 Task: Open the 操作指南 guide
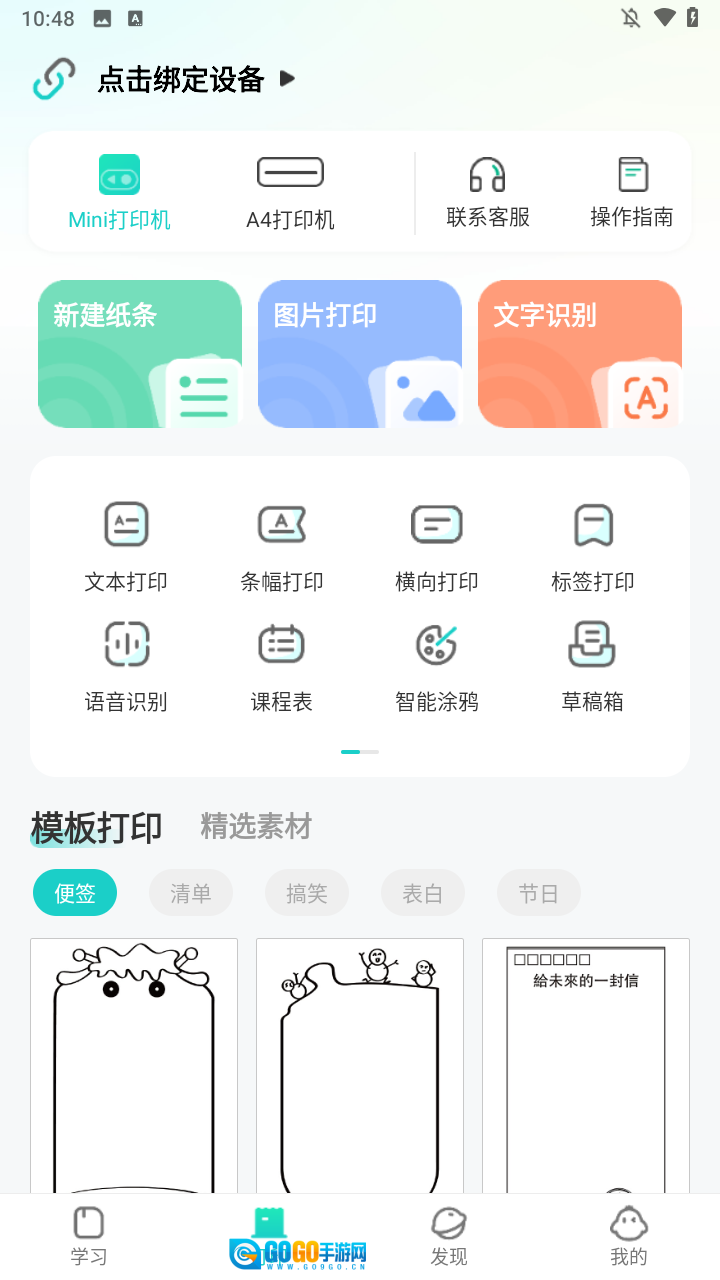tap(631, 192)
